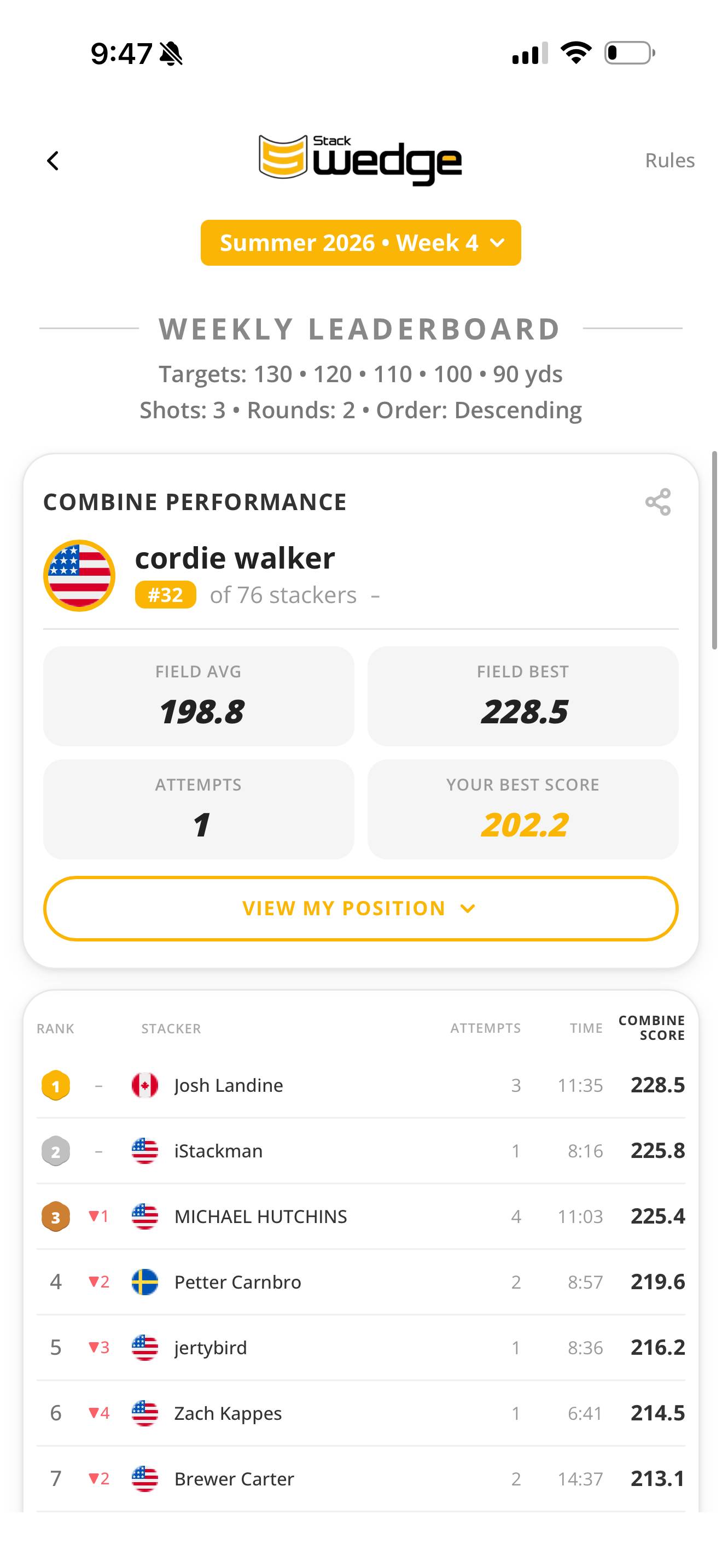722x1568 pixels.
Task: Go back using the top-left arrow
Action: pyautogui.click(x=53, y=161)
